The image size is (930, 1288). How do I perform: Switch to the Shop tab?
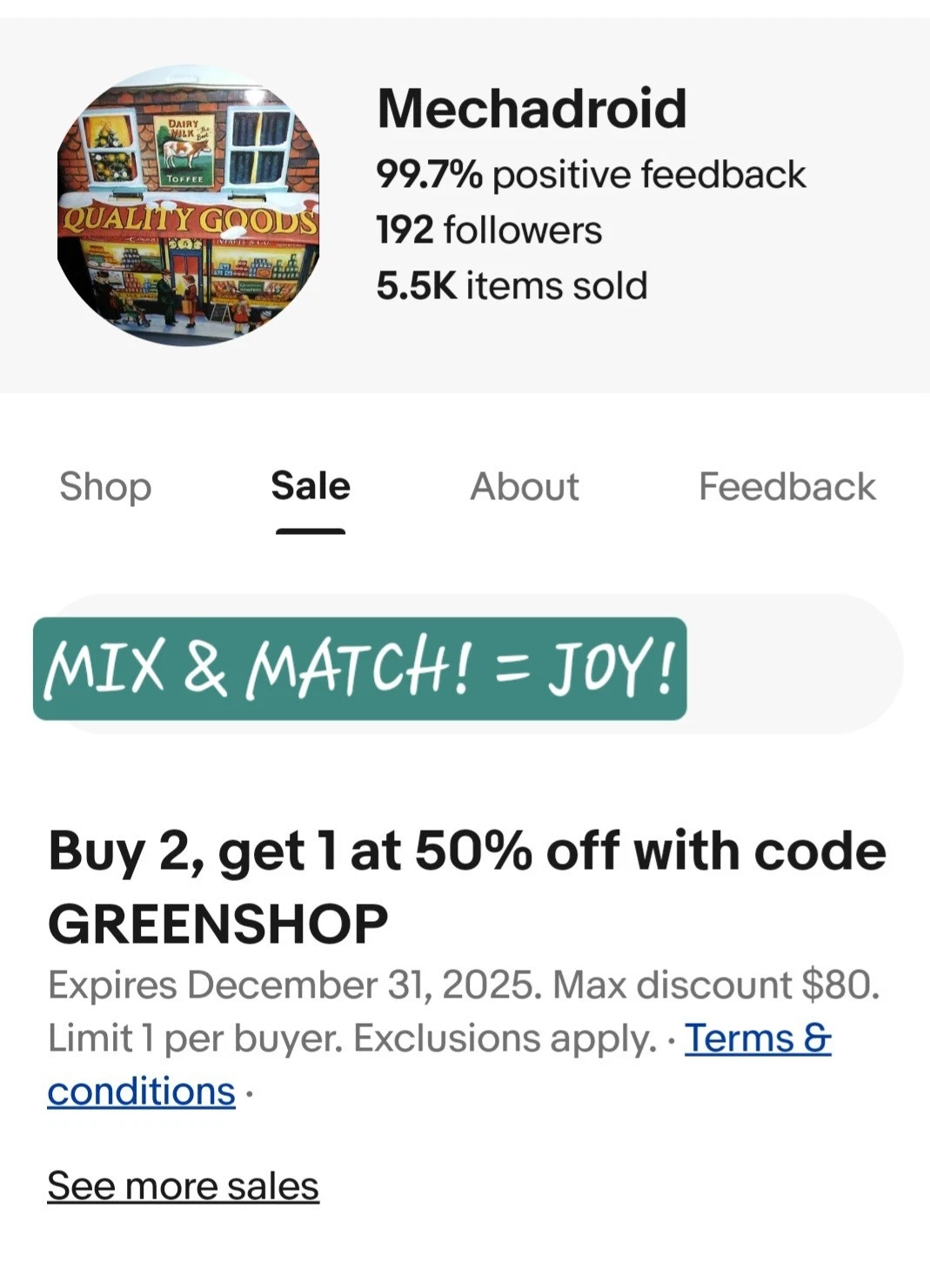[105, 486]
